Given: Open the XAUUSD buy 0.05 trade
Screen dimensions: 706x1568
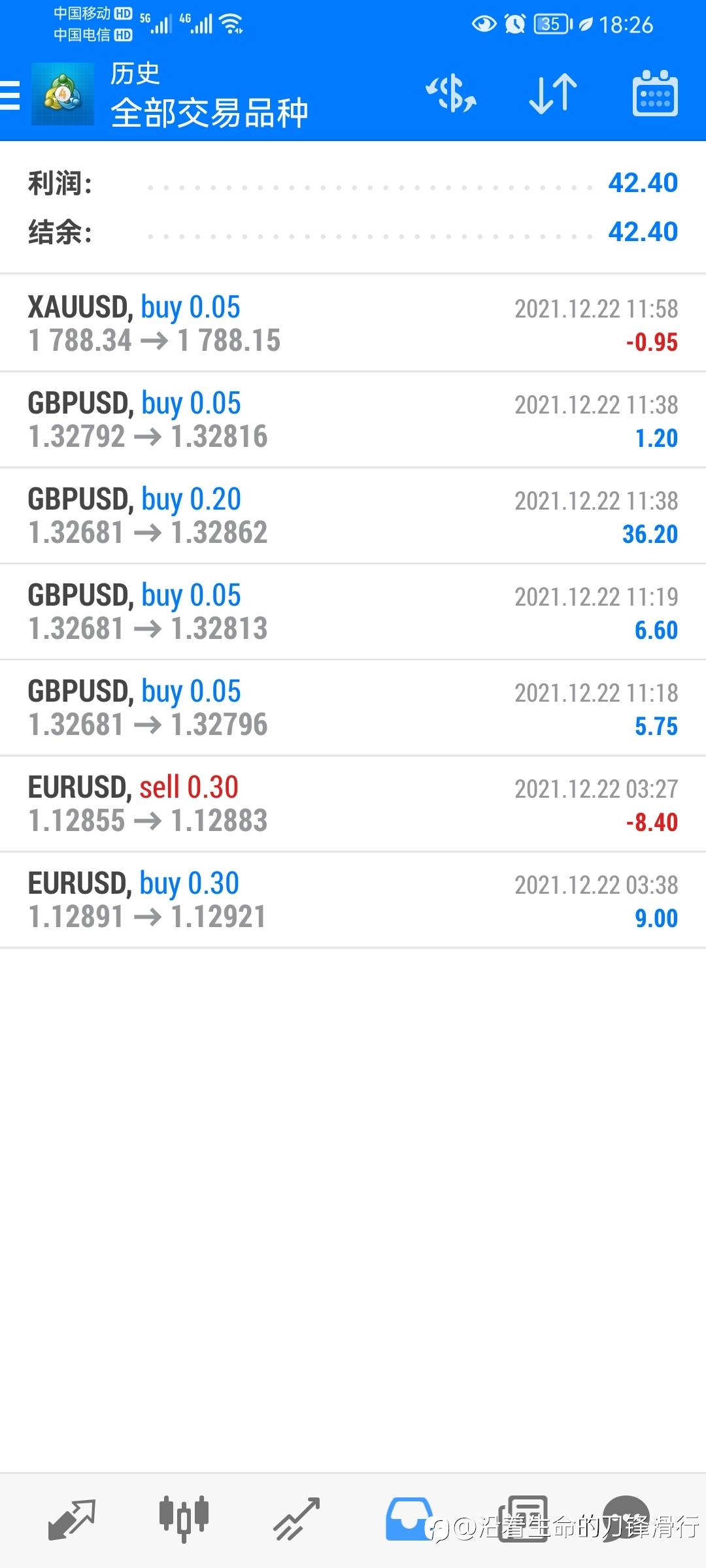Looking at the screenshot, I should click(353, 323).
